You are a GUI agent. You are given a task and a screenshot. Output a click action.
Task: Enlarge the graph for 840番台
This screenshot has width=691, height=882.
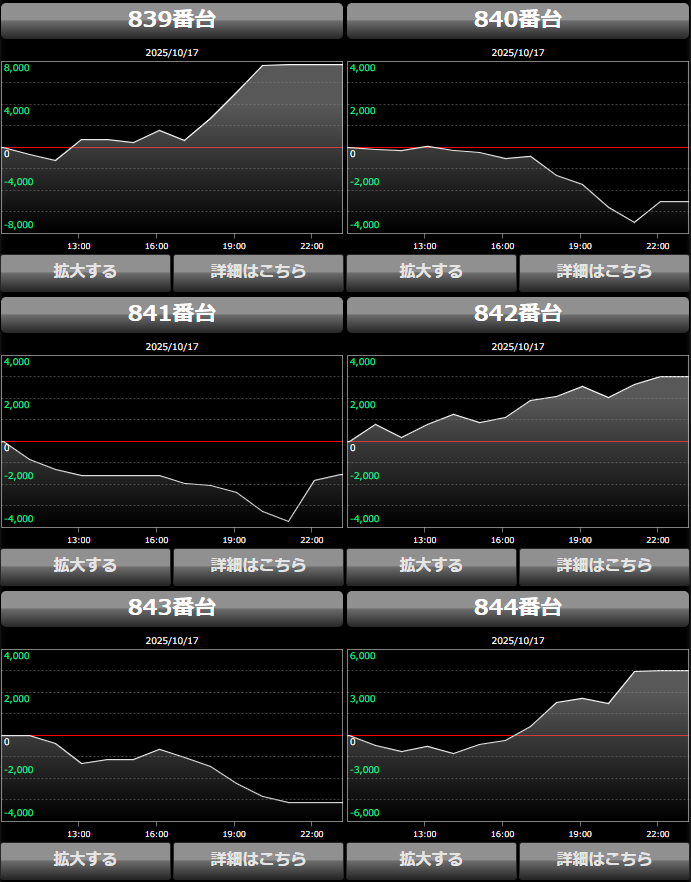[431, 271]
